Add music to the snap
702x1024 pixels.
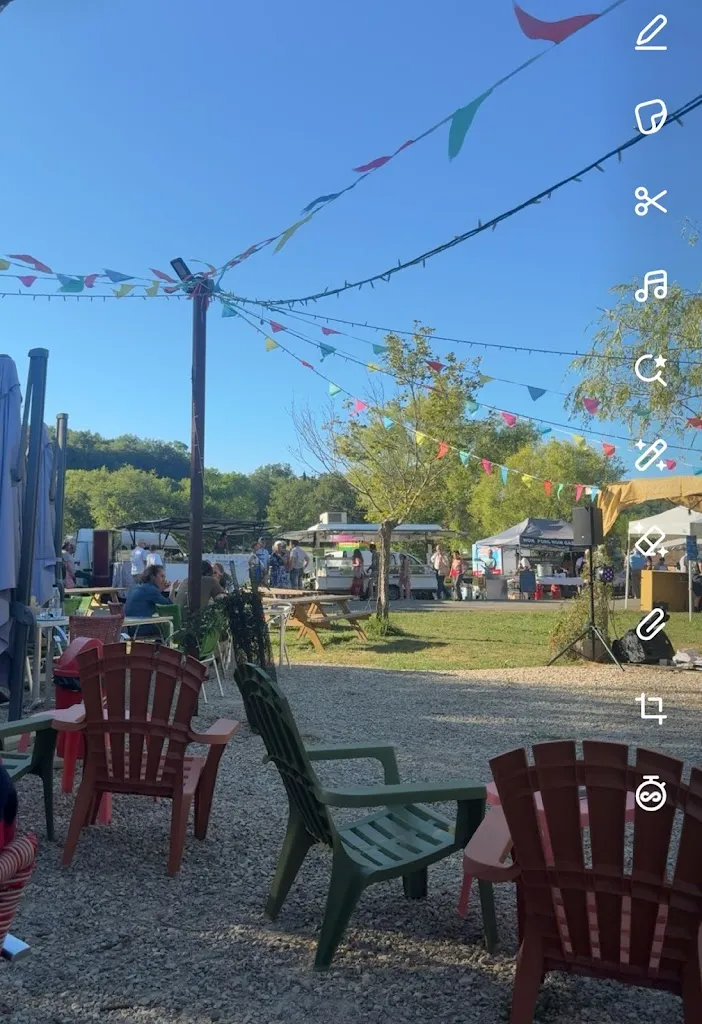pos(651,286)
